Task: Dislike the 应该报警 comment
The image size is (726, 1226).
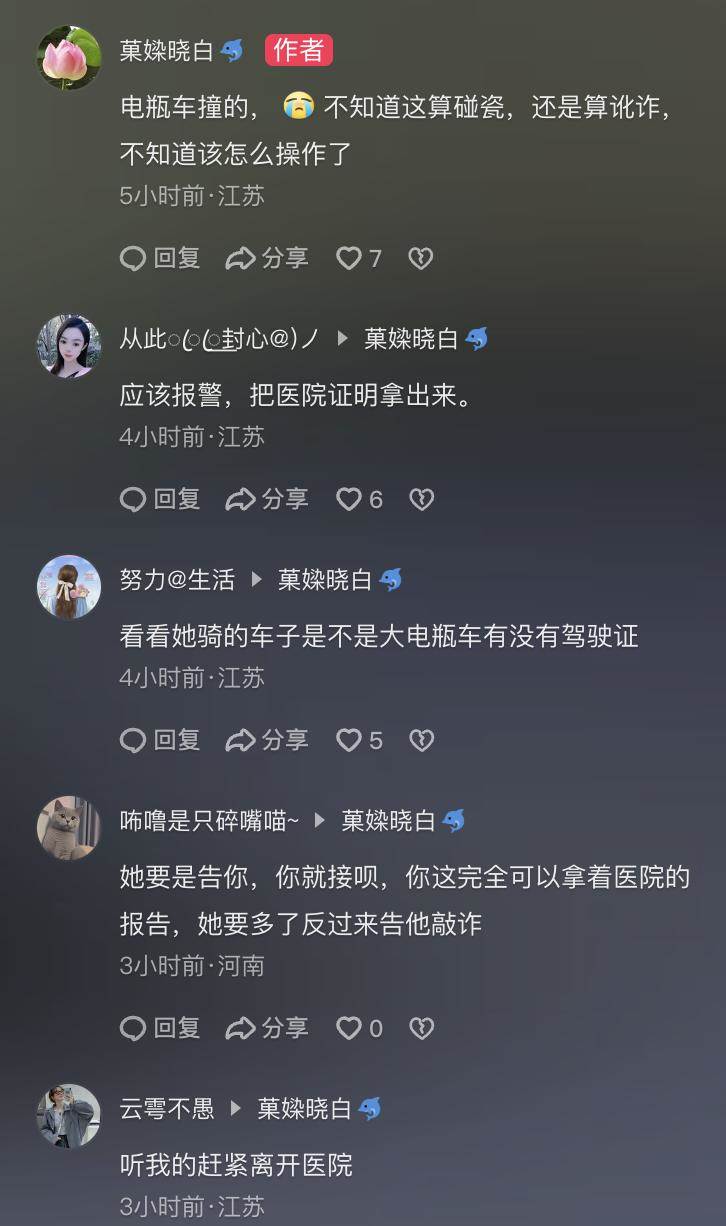Action: [x=421, y=499]
